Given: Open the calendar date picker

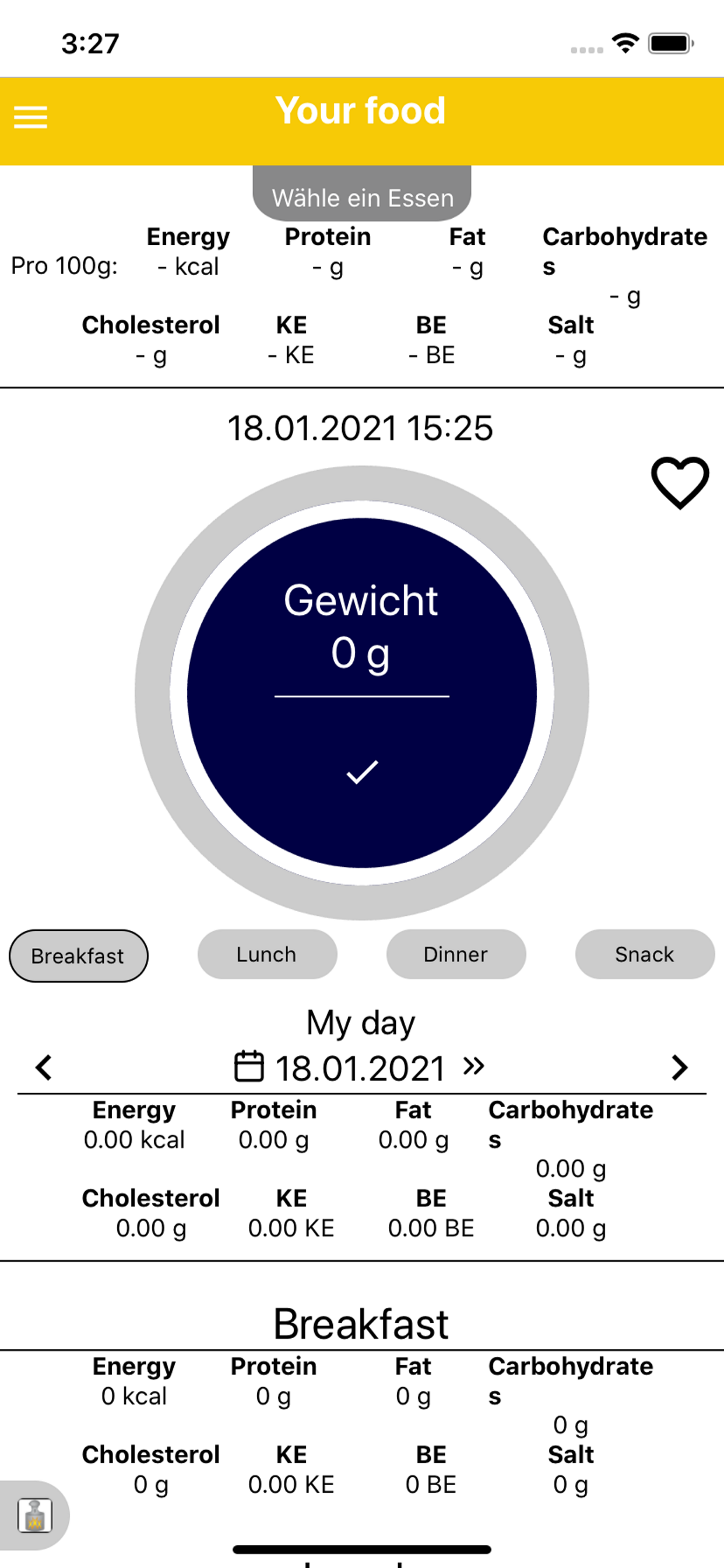Looking at the screenshot, I should (249, 1066).
